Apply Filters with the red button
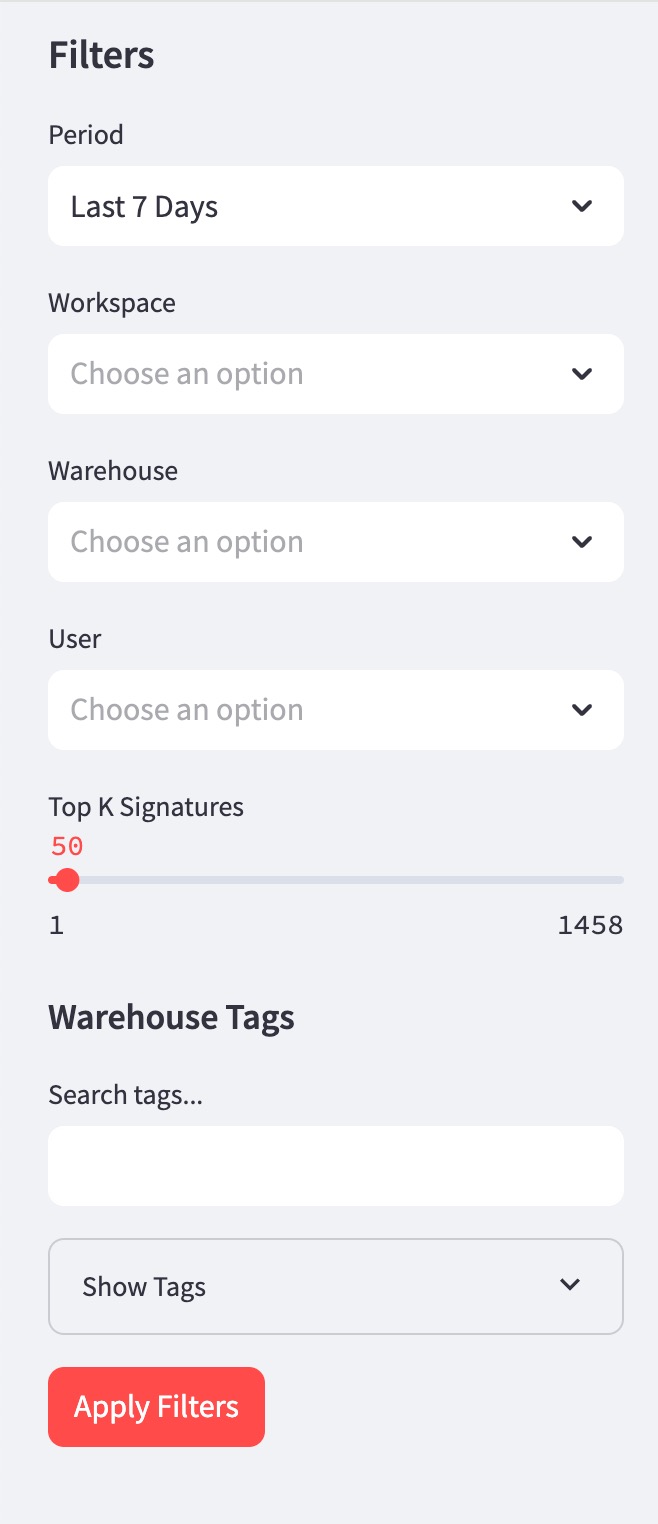 (156, 1407)
